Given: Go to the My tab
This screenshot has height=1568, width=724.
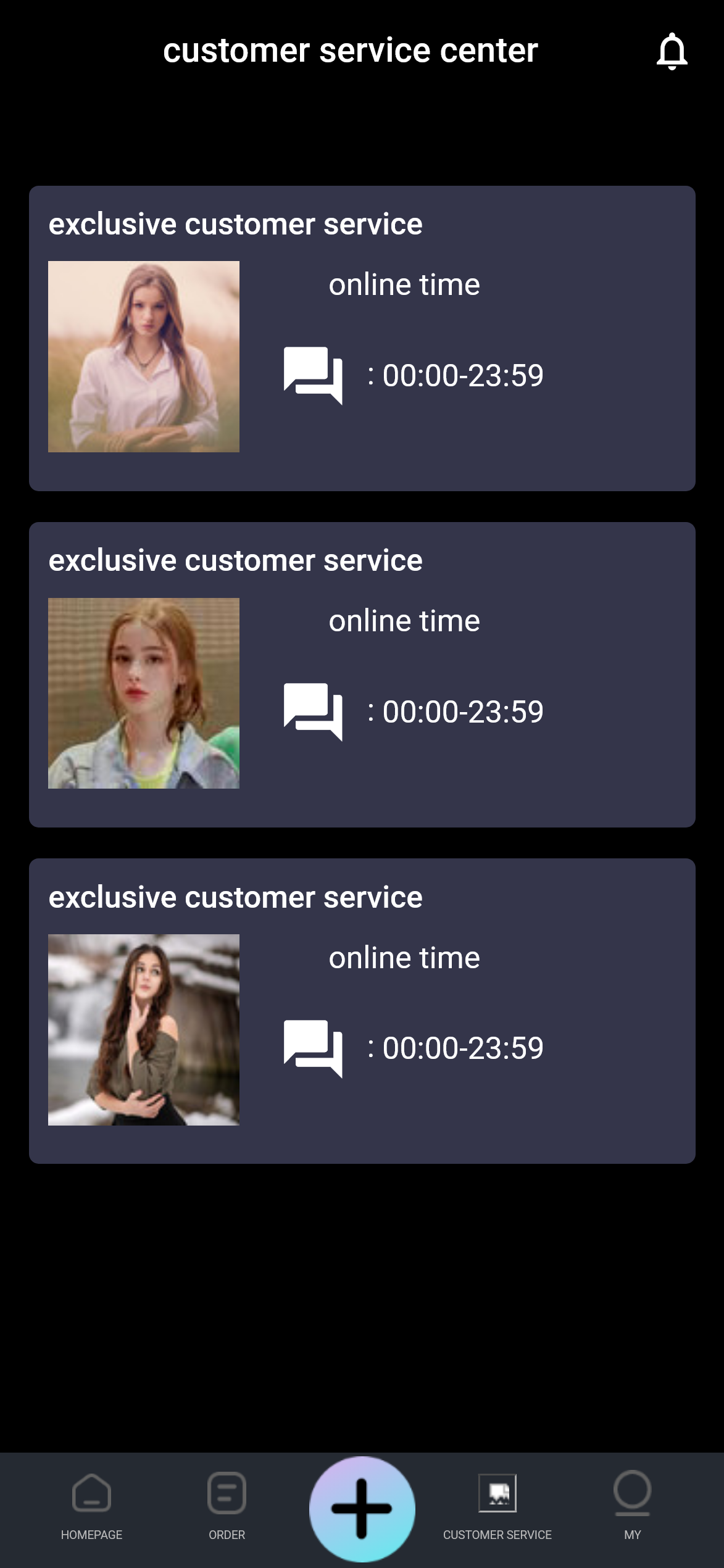Looking at the screenshot, I should (x=632, y=1506).
